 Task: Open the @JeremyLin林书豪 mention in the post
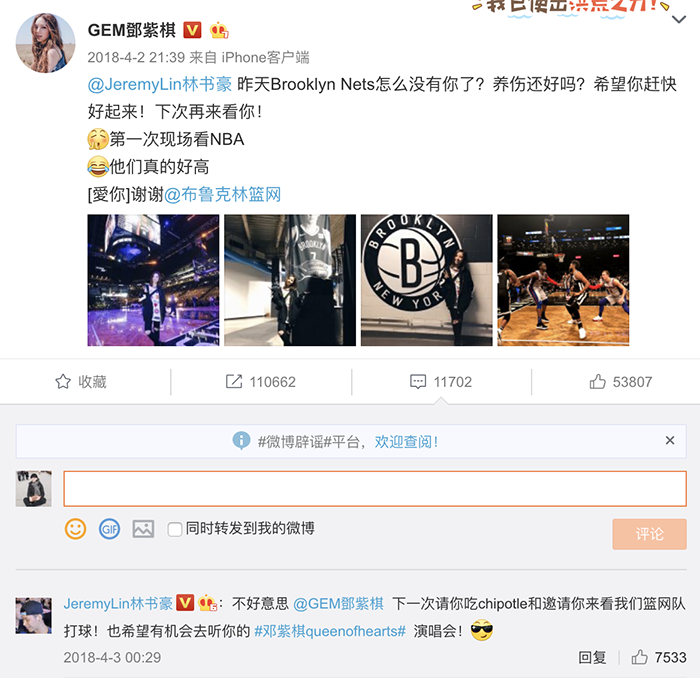tap(160, 86)
